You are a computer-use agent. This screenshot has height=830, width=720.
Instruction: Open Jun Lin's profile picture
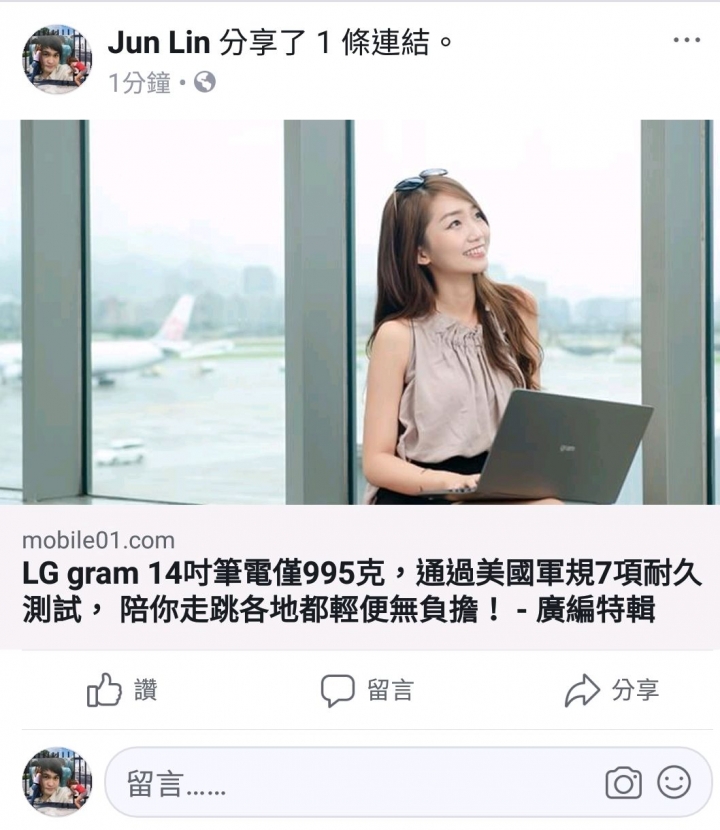tap(56, 59)
